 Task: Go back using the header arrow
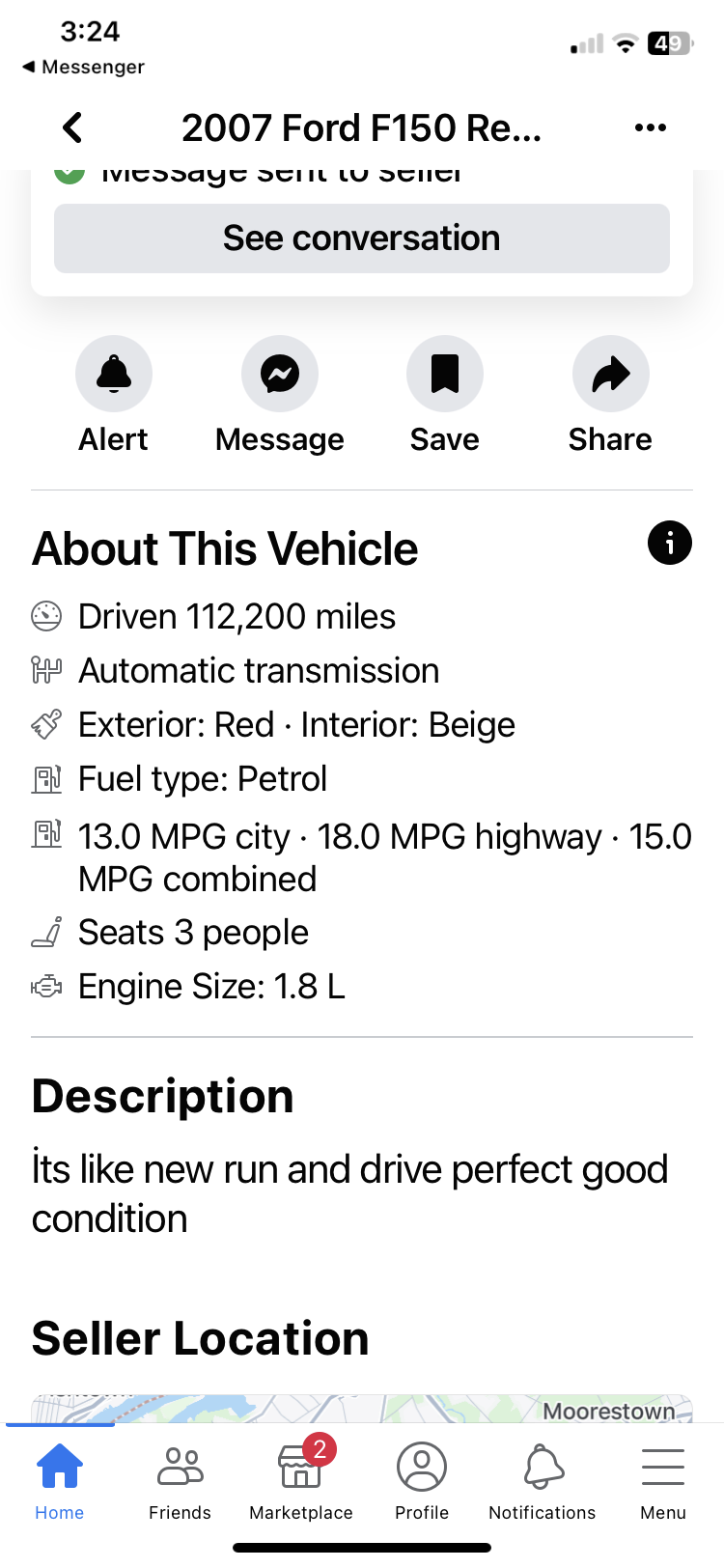72,127
